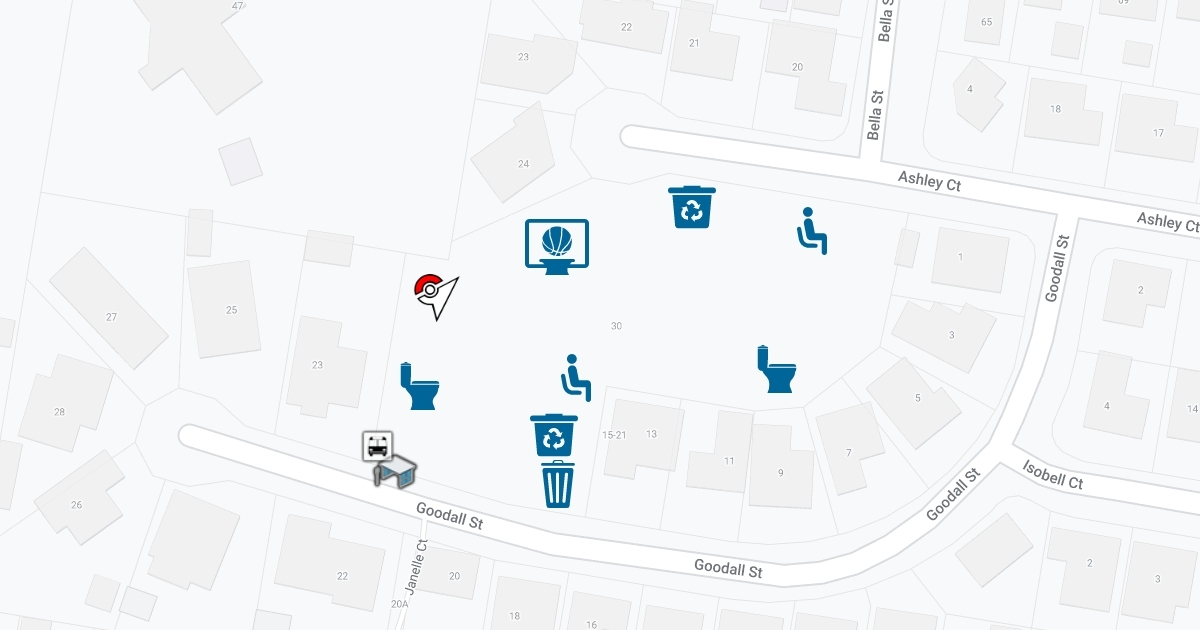Open the trash can marker by Goodall St
The width and height of the screenshot is (1200, 630).
(x=558, y=484)
